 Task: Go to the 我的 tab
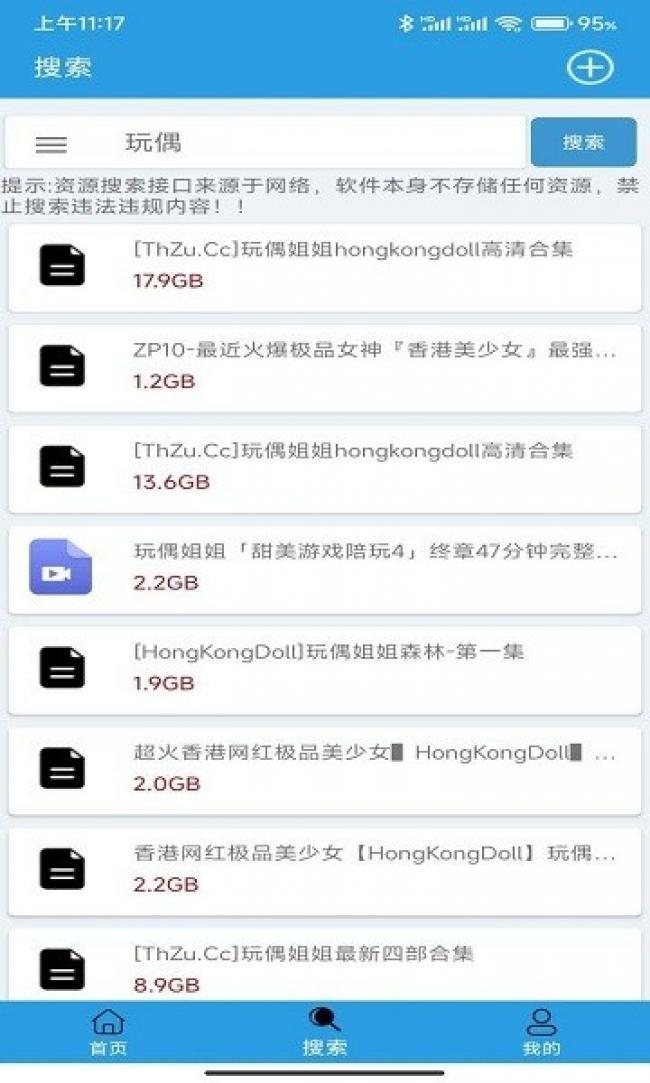[x=541, y=1033]
